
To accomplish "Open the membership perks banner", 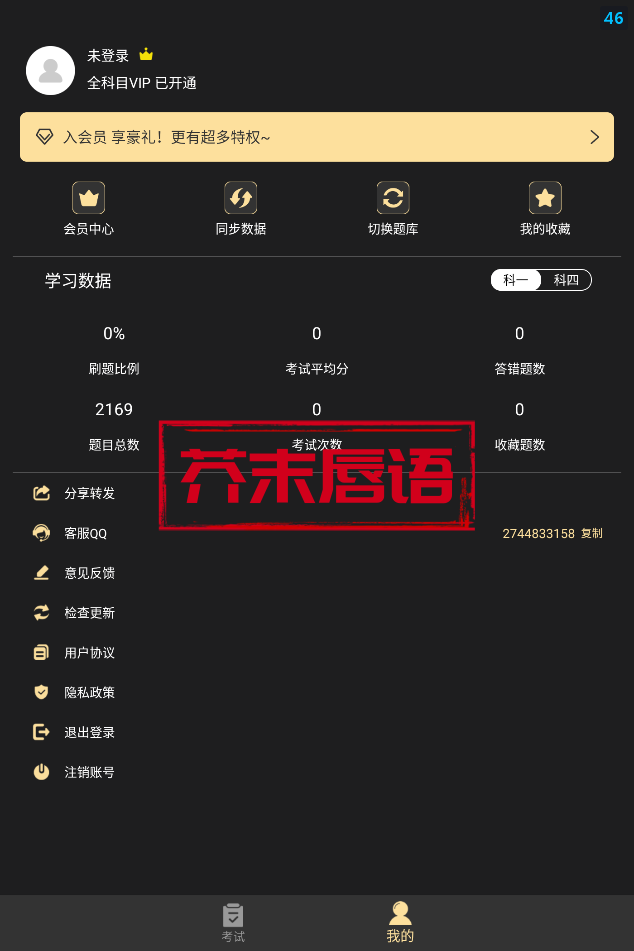I will pos(316,137).
